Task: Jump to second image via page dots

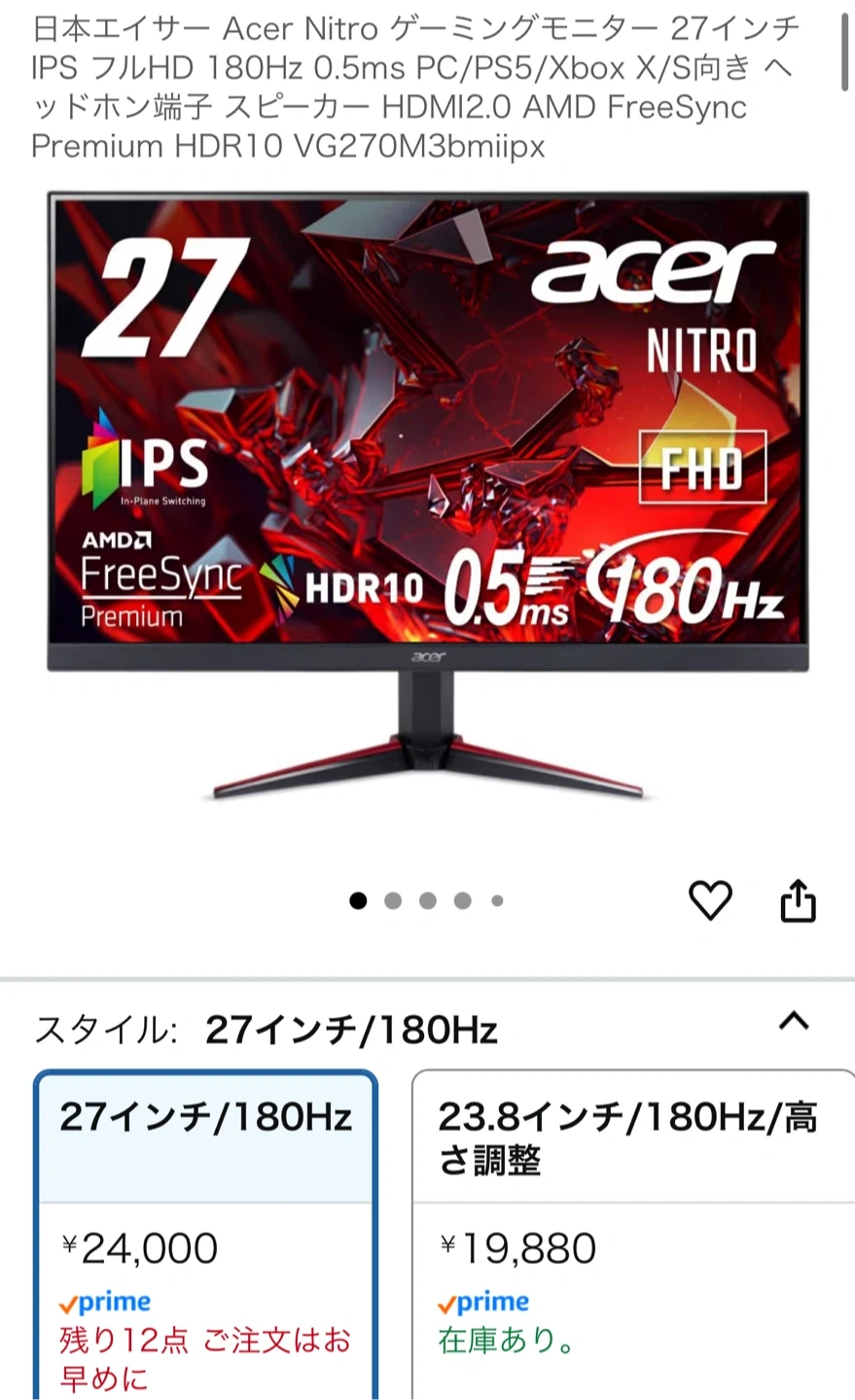Action: 393,901
